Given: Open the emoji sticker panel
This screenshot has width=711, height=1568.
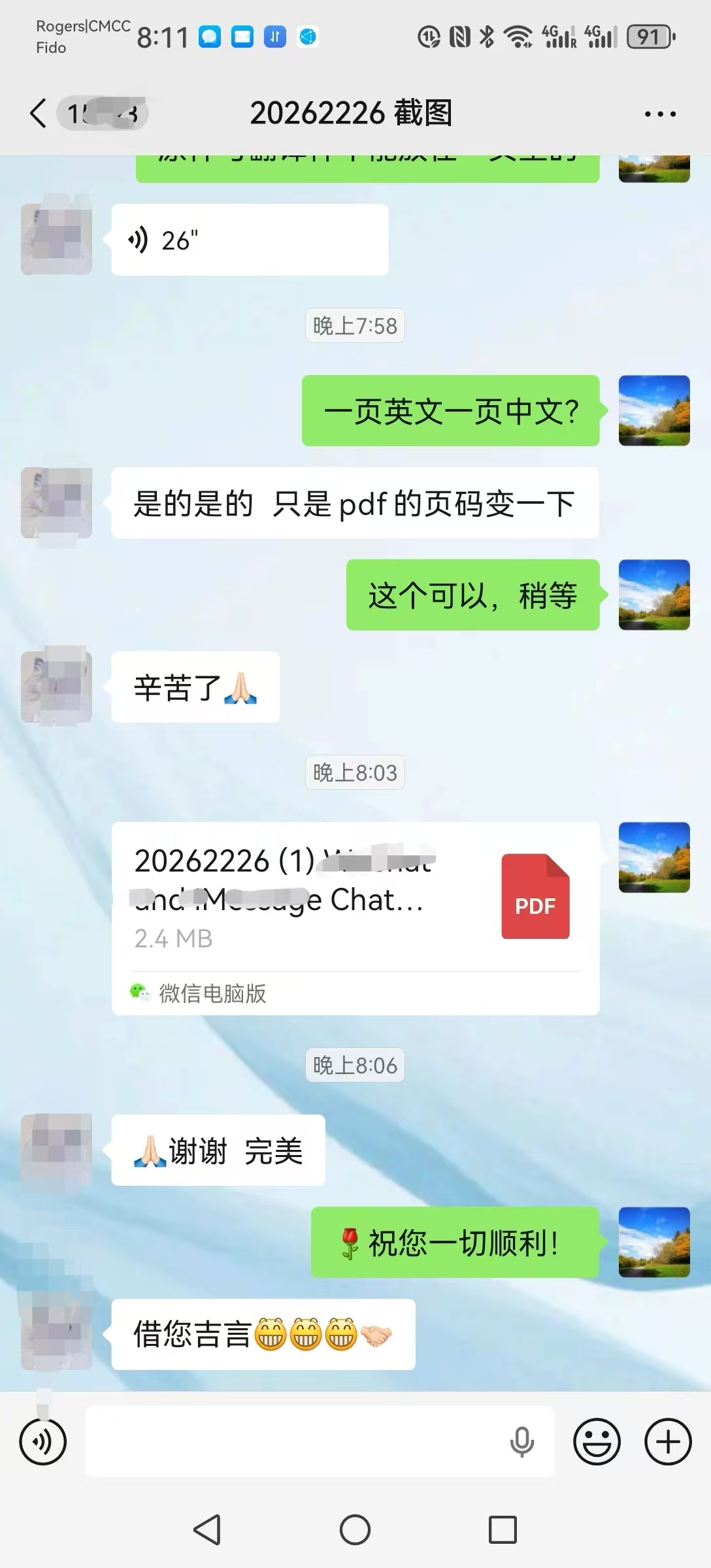Looking at the screenshot, I should tap(597, 1441).
